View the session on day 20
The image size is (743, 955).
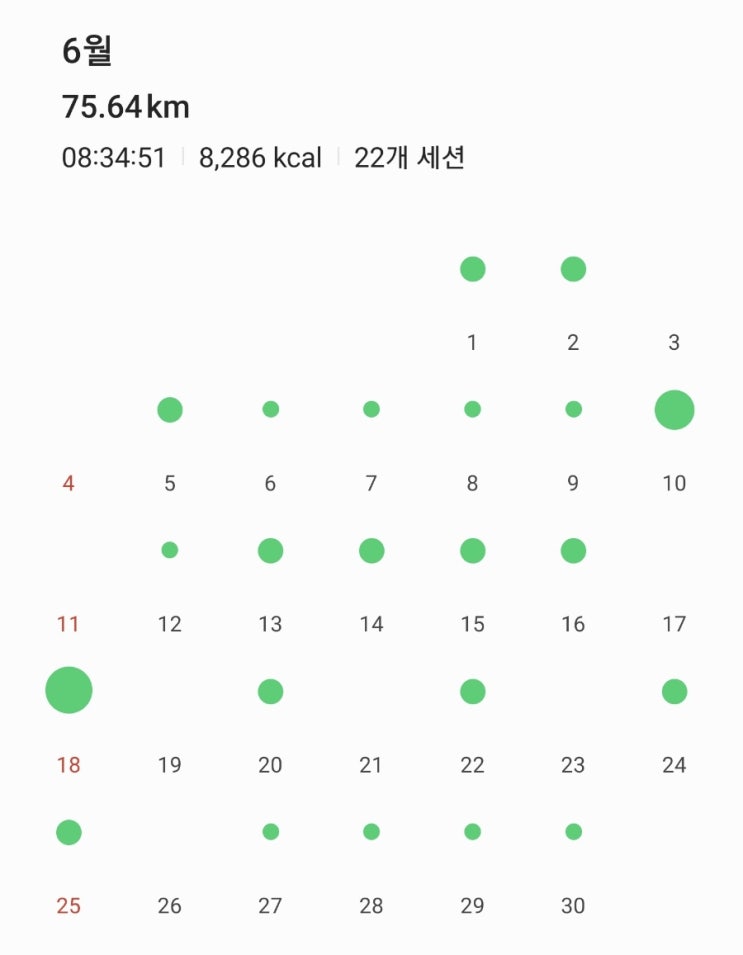tap(270, 692)
